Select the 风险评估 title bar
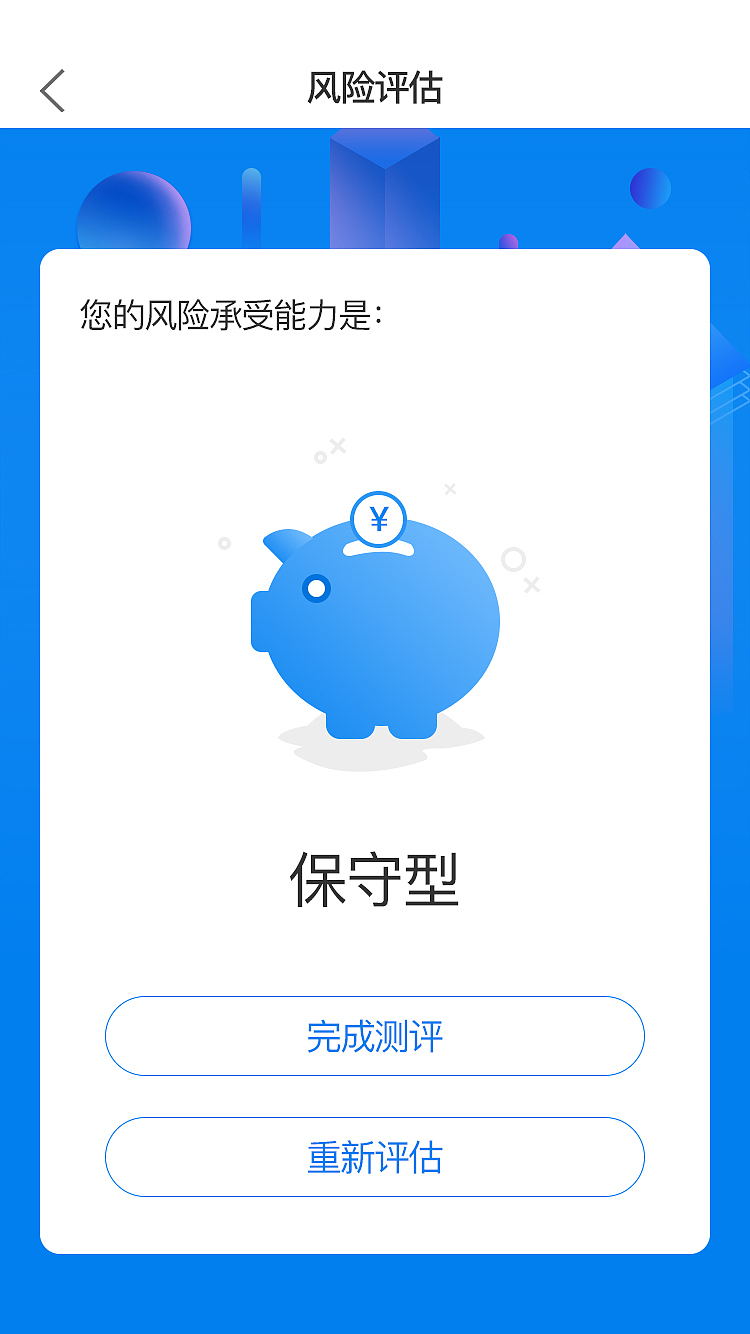Viewport: 750px width, 1334px height. (x=375, y=88)
